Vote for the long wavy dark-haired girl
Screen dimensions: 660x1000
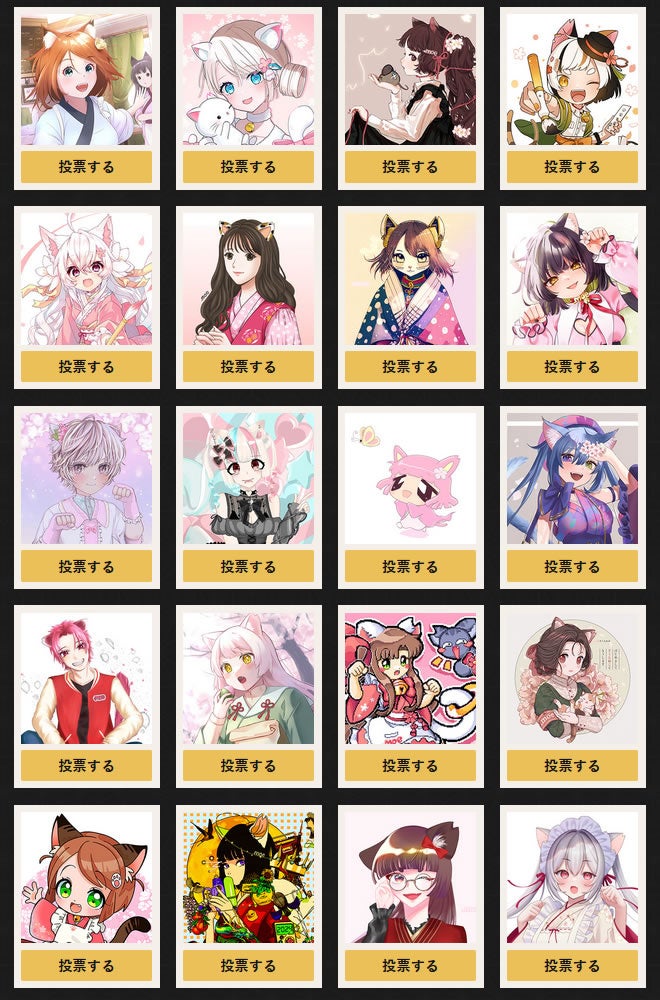(x=248, y=367)
